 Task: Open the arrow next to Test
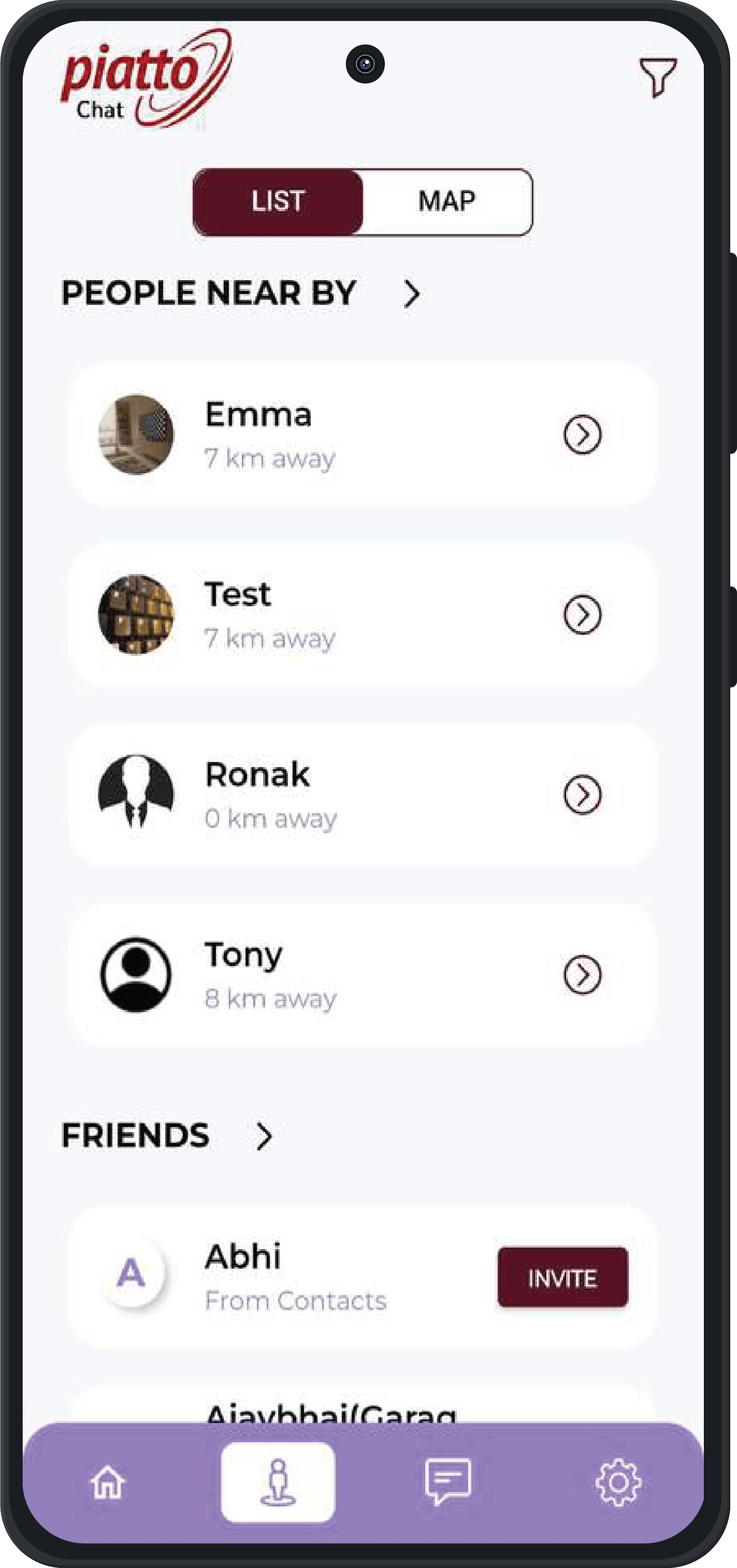(582, 615)
